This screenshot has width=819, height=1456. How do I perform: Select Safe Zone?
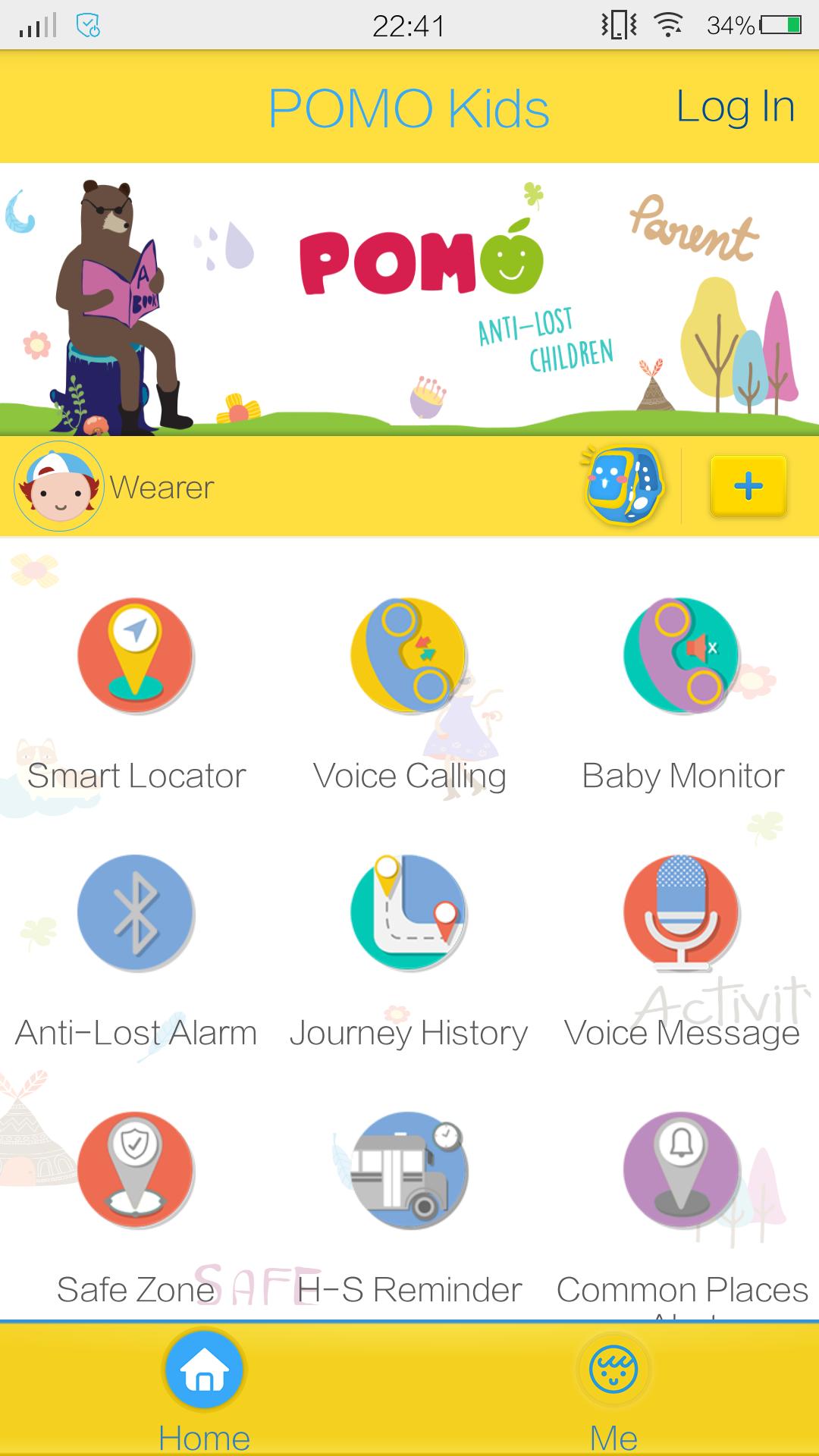point(136,1170)
